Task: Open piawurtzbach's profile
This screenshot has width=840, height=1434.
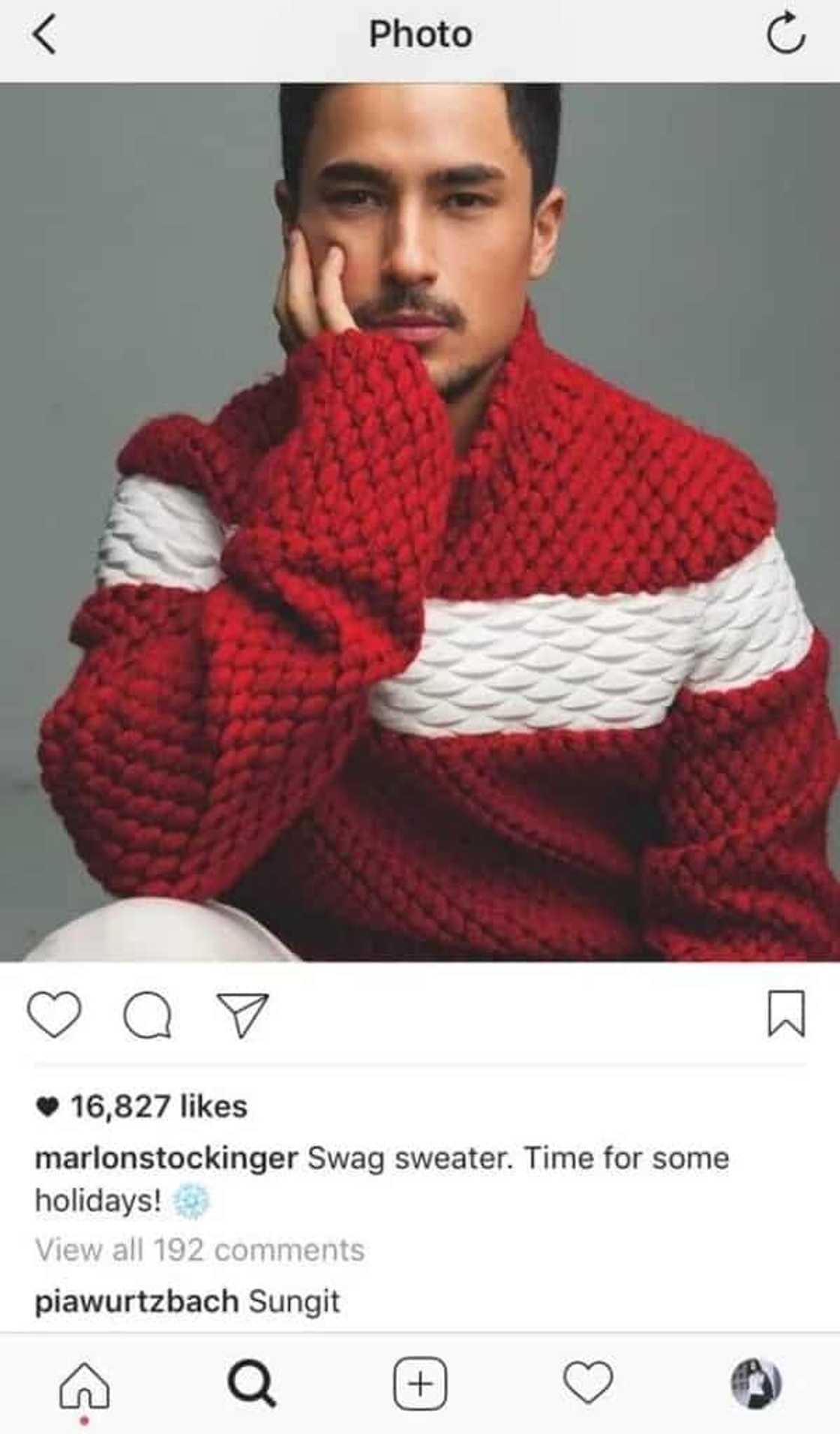Action: click(136, 1301)
